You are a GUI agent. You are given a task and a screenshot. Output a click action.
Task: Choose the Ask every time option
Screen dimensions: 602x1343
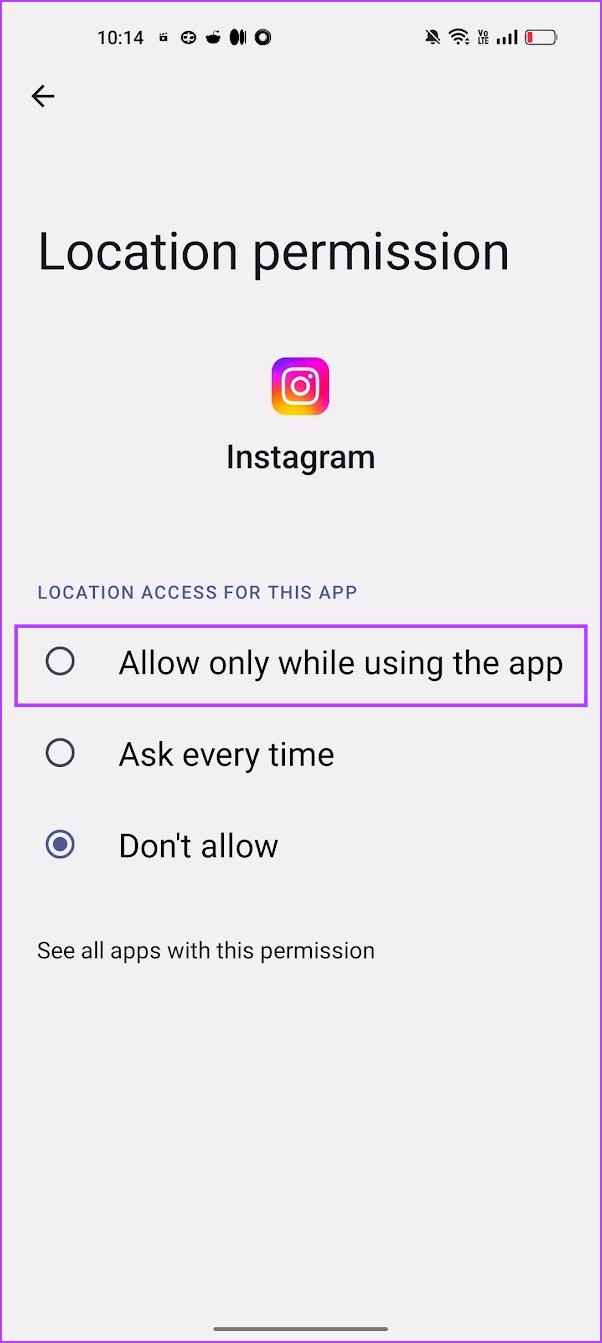point(301,754)
